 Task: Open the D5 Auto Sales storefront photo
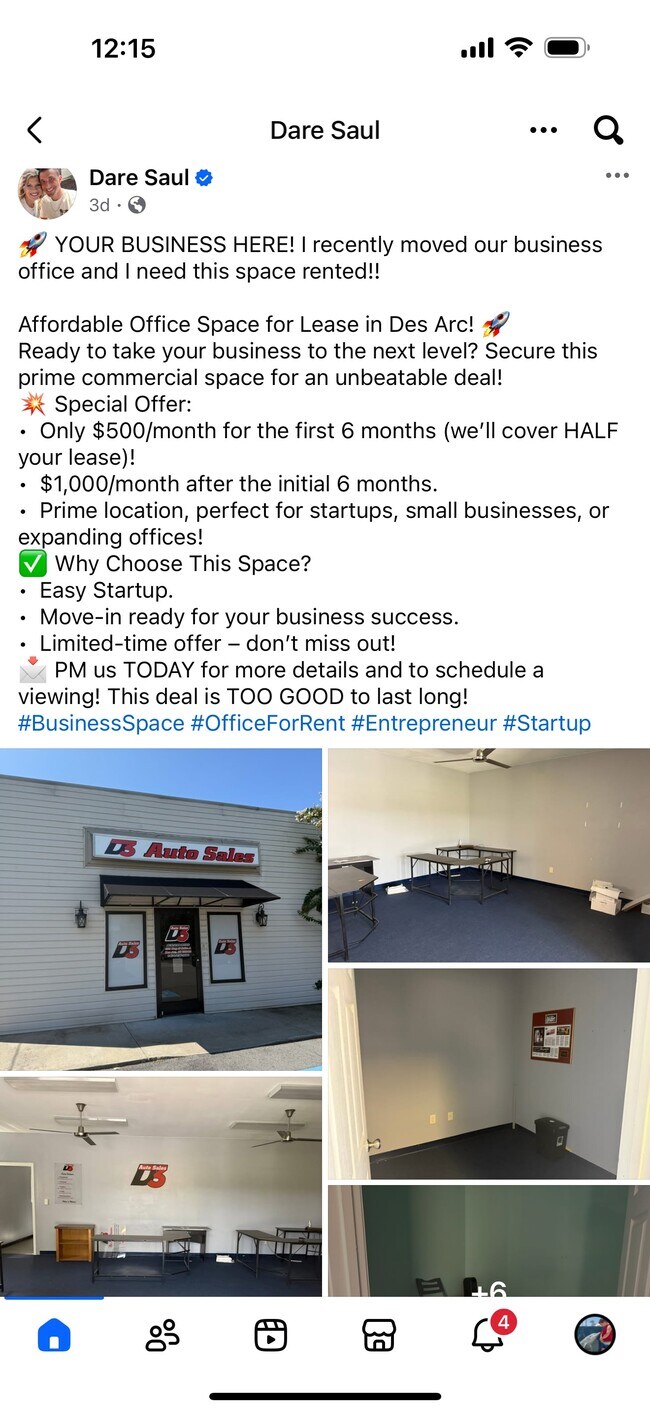(161, 909)
